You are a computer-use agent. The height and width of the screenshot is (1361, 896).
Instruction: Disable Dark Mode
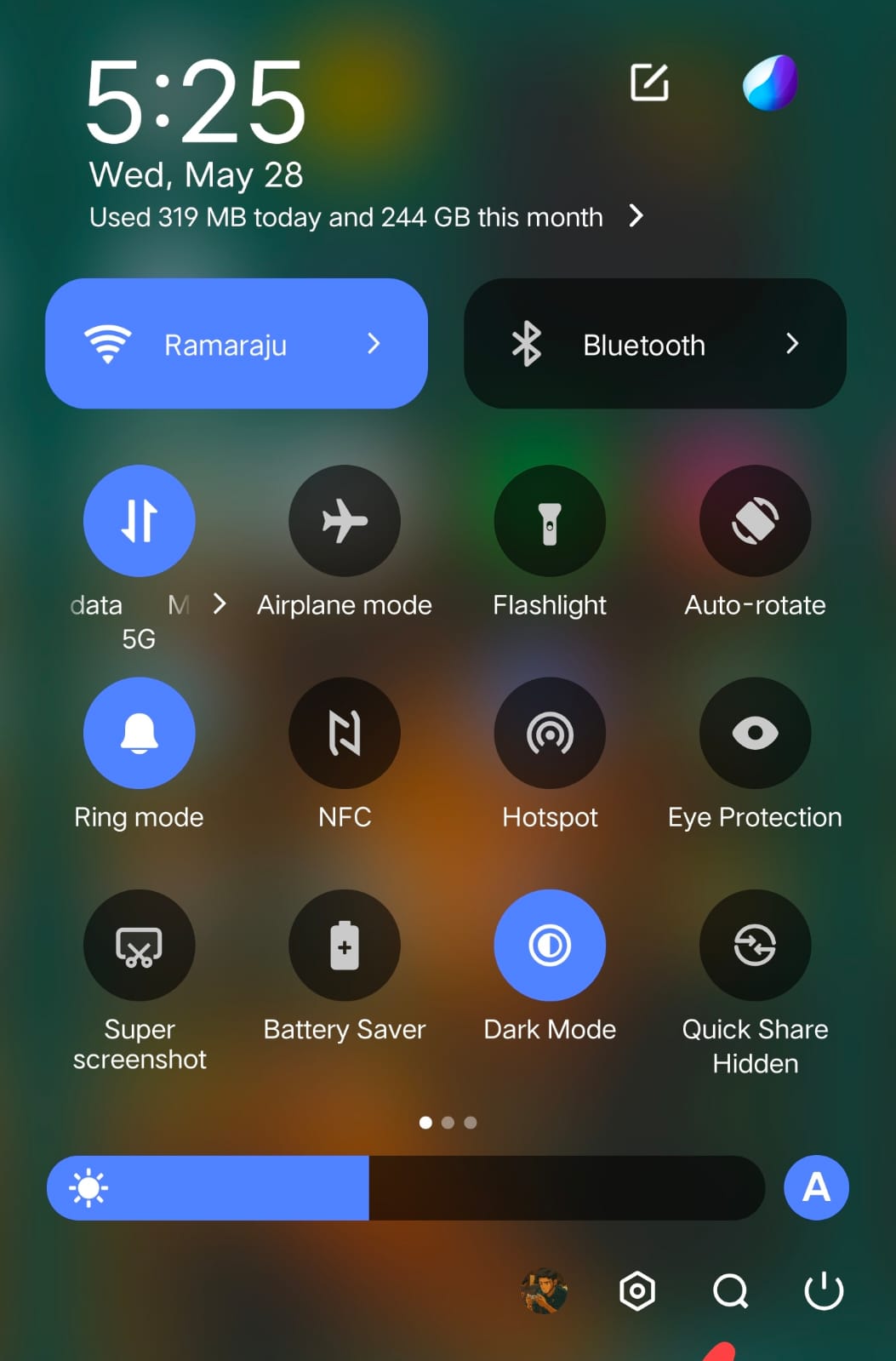[550, 946]
